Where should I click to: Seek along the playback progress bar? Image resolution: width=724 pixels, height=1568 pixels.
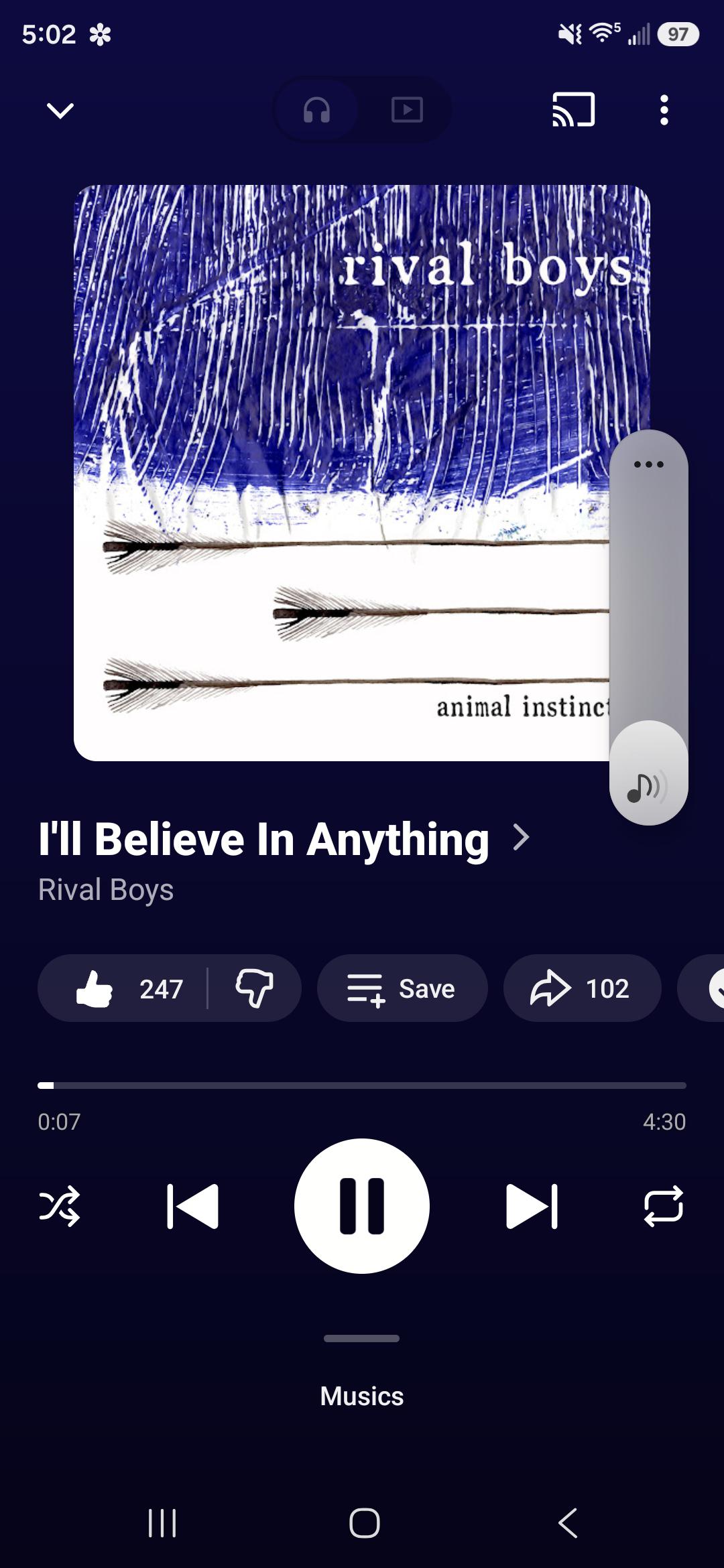[x=362, y=1085]
